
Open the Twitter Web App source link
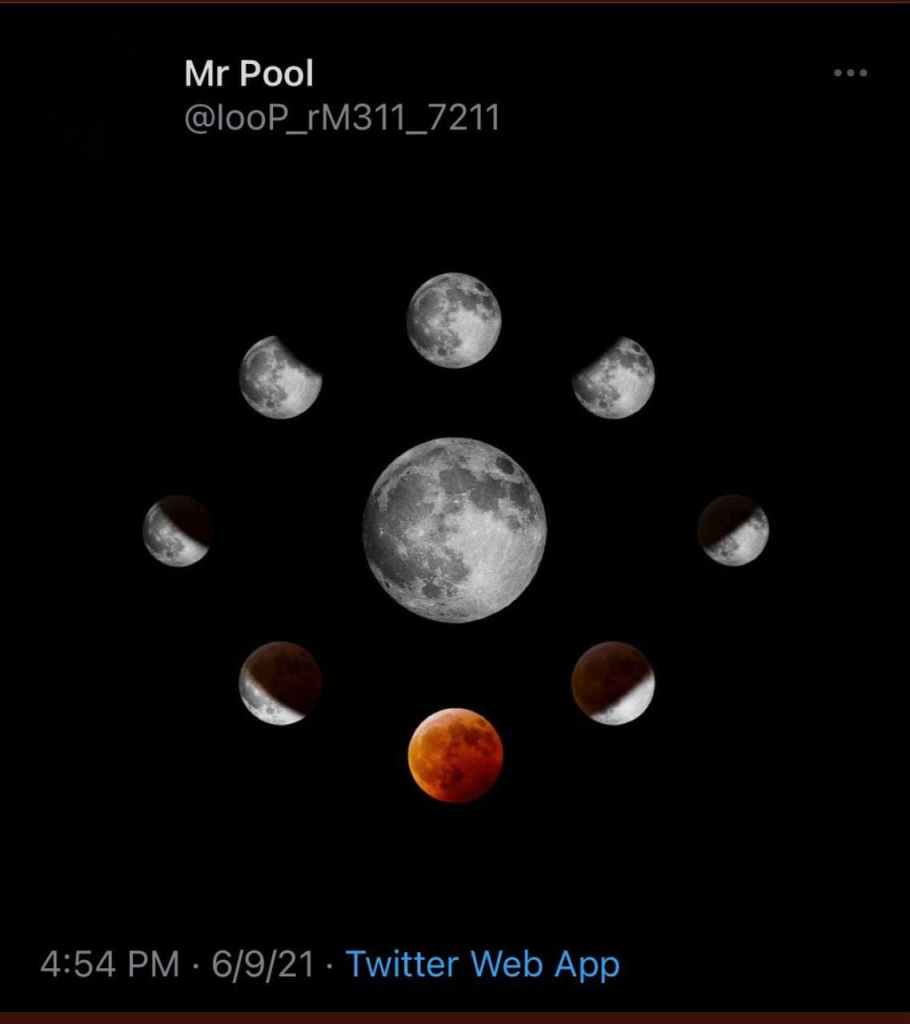(x=482, y=965)
